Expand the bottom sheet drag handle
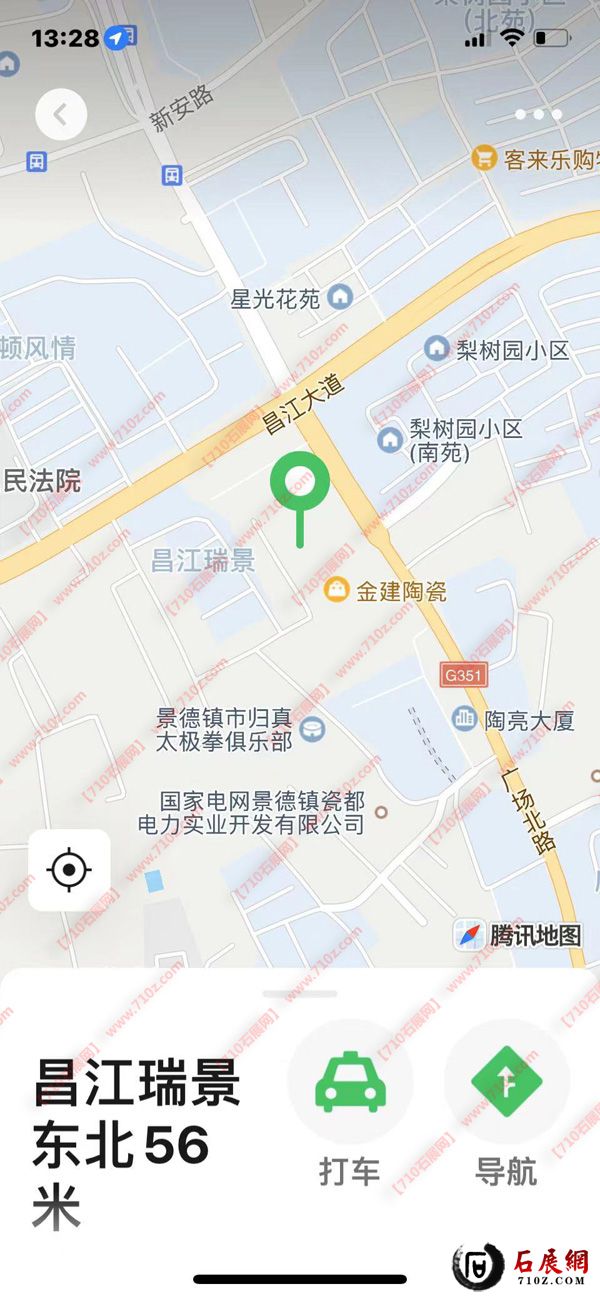Image resolution: width=600 pixels, height=1299 pixels. (x=299, y=993)
